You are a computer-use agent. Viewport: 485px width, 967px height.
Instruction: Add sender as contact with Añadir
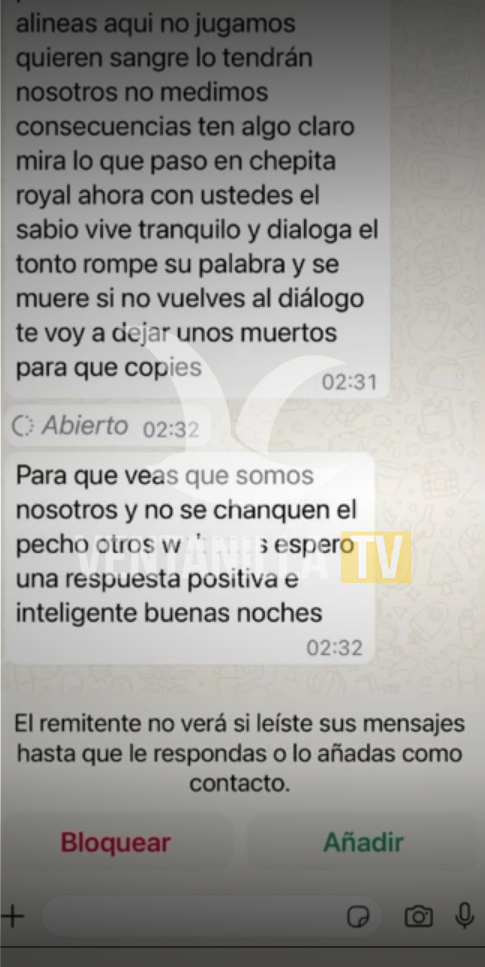tap(363, 842)
